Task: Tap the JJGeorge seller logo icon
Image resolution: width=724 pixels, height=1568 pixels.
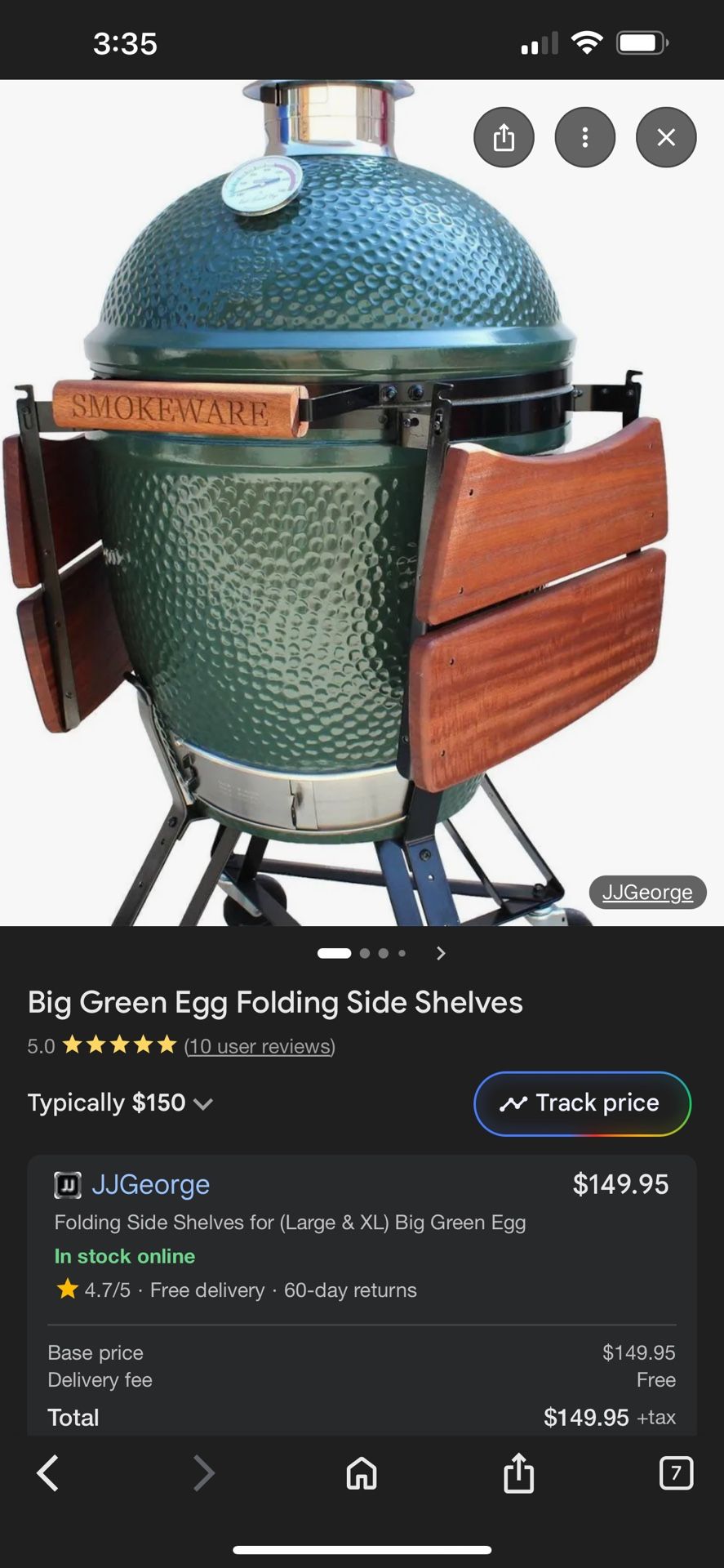Action: (x=67, y=1185)
